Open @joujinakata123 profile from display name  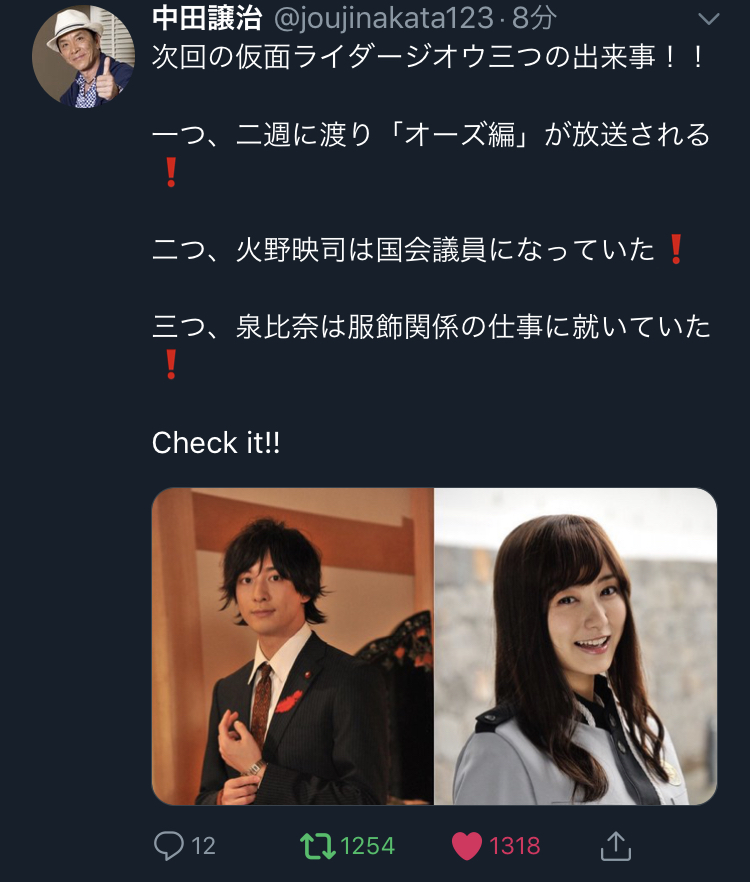(207, 17)
